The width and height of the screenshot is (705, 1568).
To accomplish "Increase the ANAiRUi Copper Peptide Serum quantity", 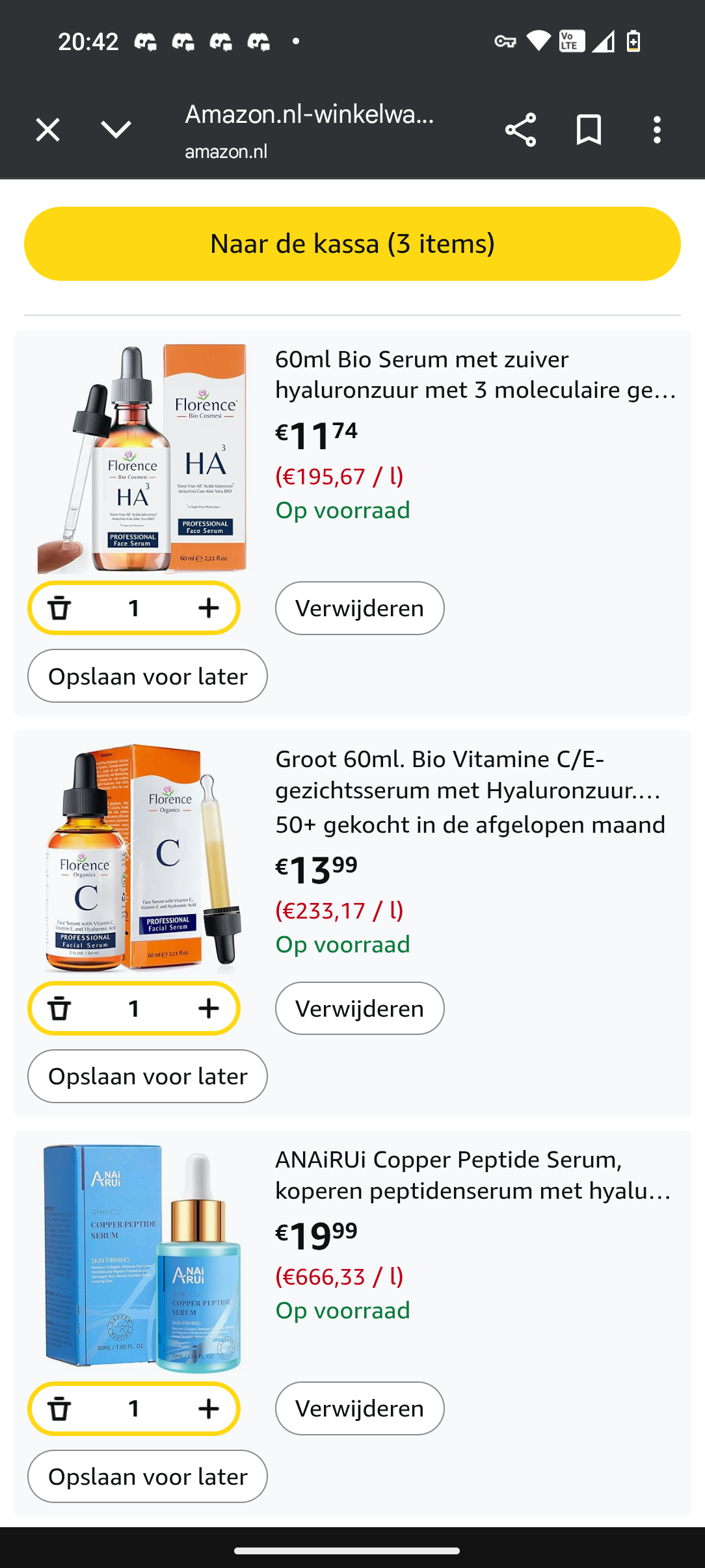I will (x=208, y=1409).
